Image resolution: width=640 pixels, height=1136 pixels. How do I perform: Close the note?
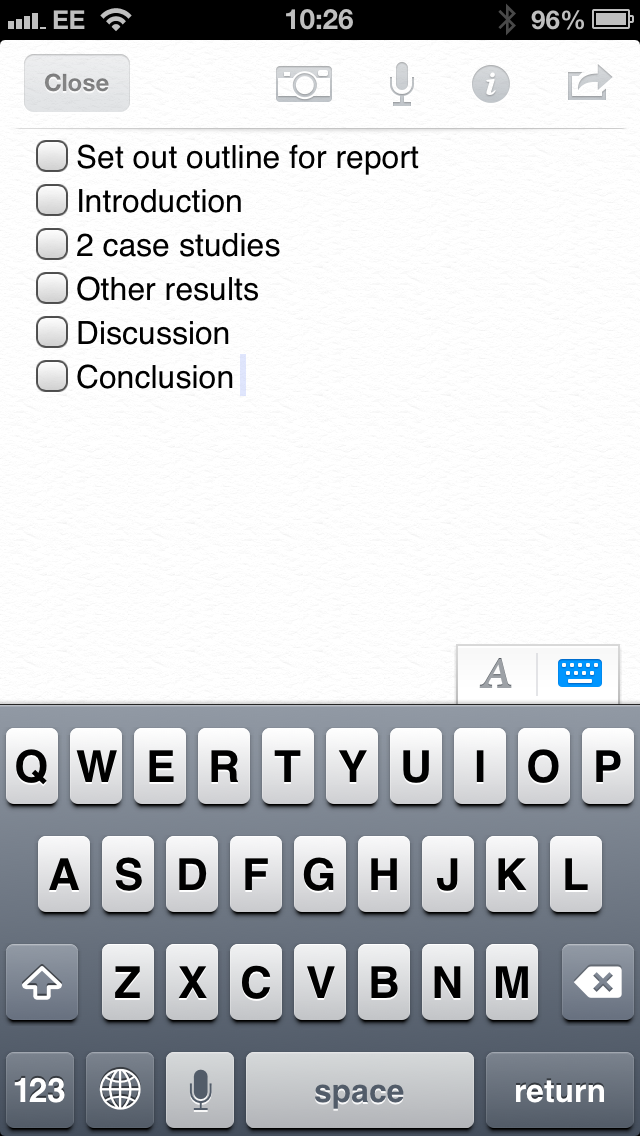coord(77,83)
